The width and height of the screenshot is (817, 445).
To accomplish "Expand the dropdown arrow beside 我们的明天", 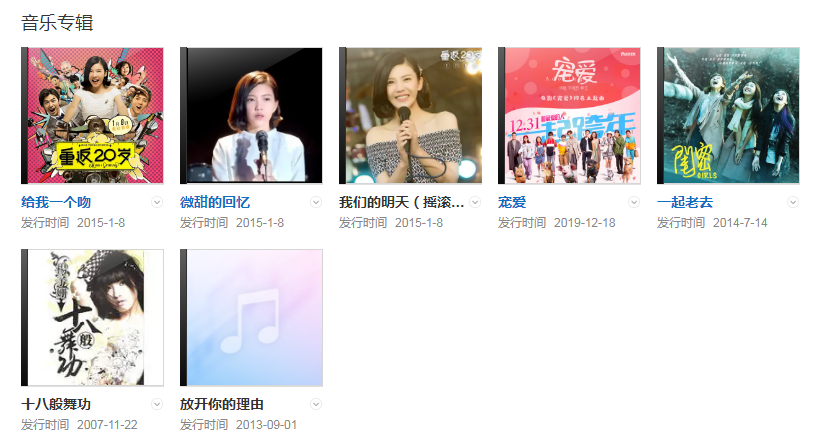I will tap(475, 202).
